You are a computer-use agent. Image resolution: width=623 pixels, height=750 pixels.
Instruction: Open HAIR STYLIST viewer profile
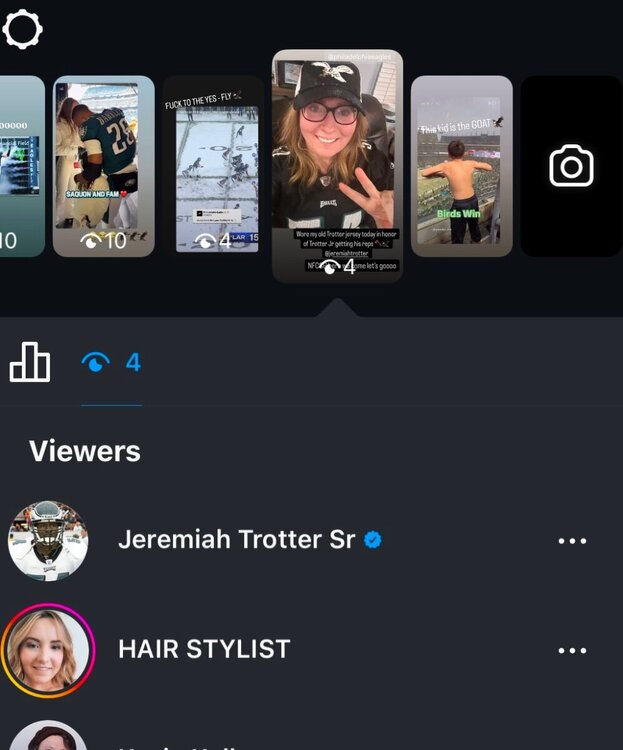click(x=204, y=649)
